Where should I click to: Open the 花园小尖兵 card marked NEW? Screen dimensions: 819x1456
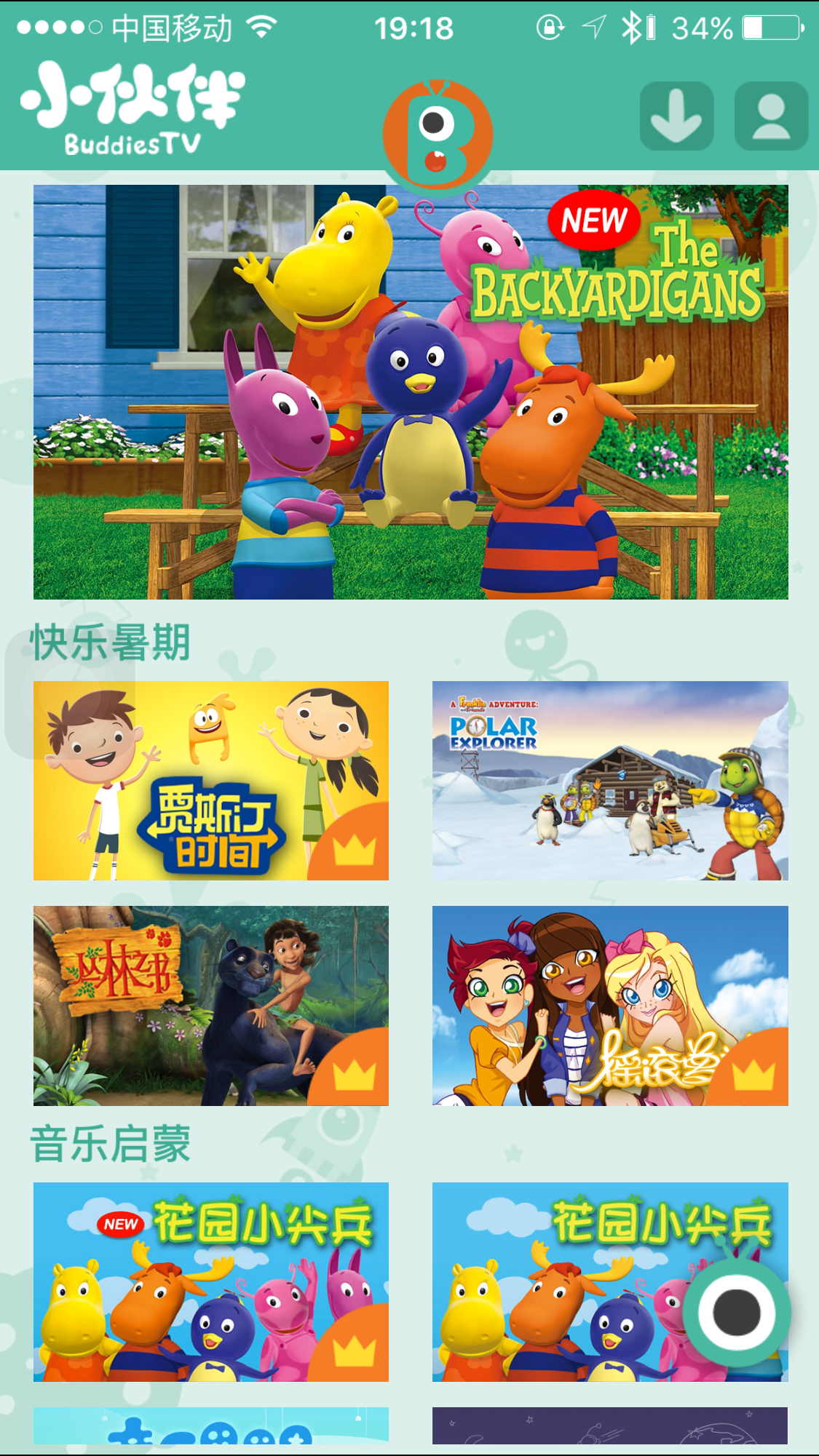[x=211, y=1282]
